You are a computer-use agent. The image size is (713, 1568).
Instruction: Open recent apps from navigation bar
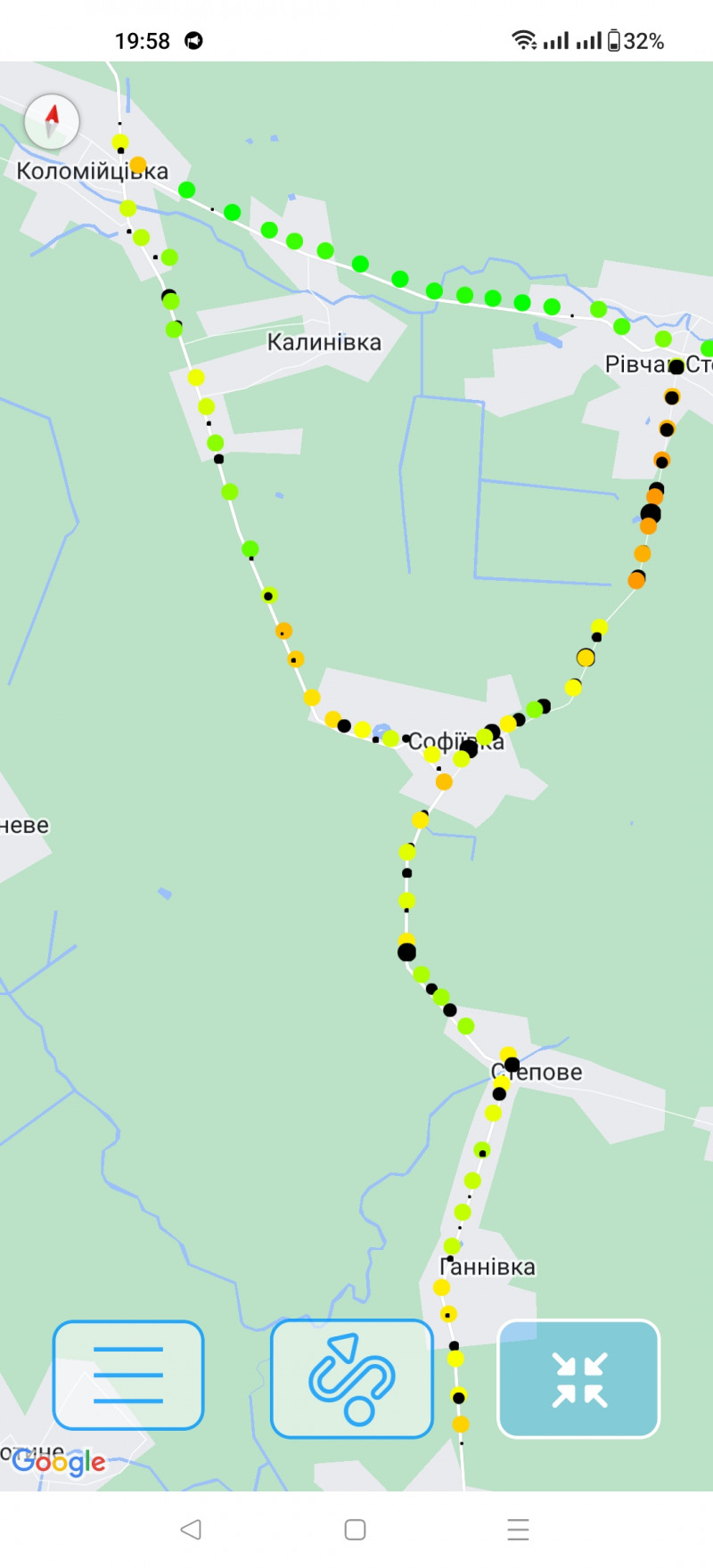pos(518,1530)
